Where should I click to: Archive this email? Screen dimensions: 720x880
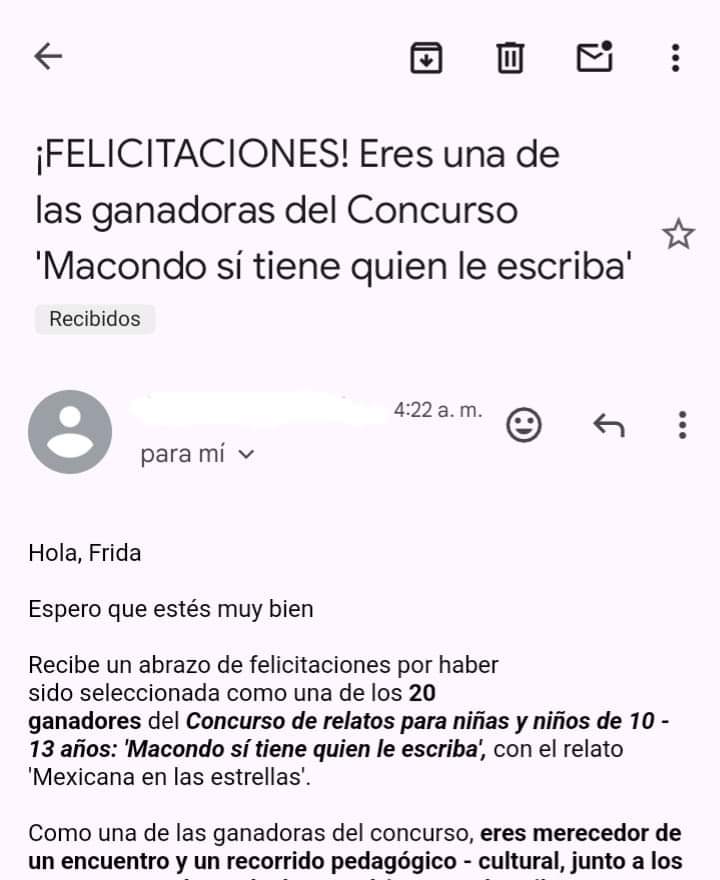pyautogui.click(x=427, y=58)
